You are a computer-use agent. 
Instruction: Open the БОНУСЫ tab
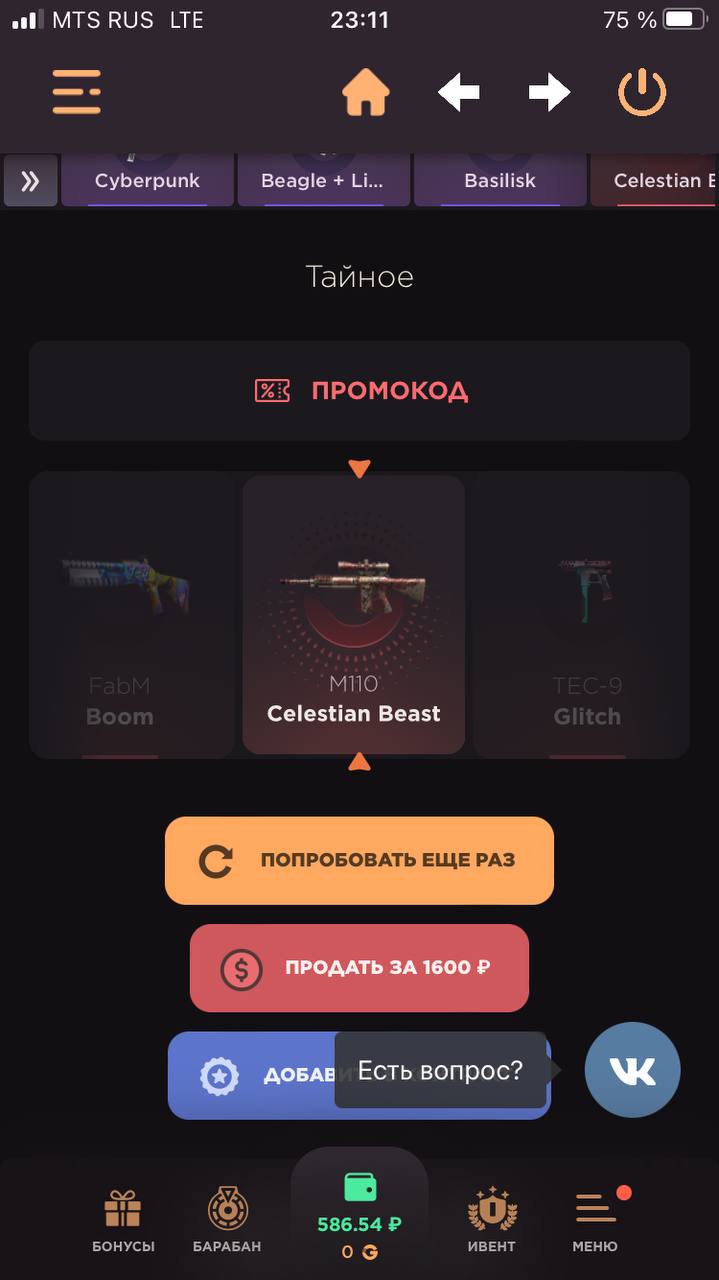point(123,1220)
